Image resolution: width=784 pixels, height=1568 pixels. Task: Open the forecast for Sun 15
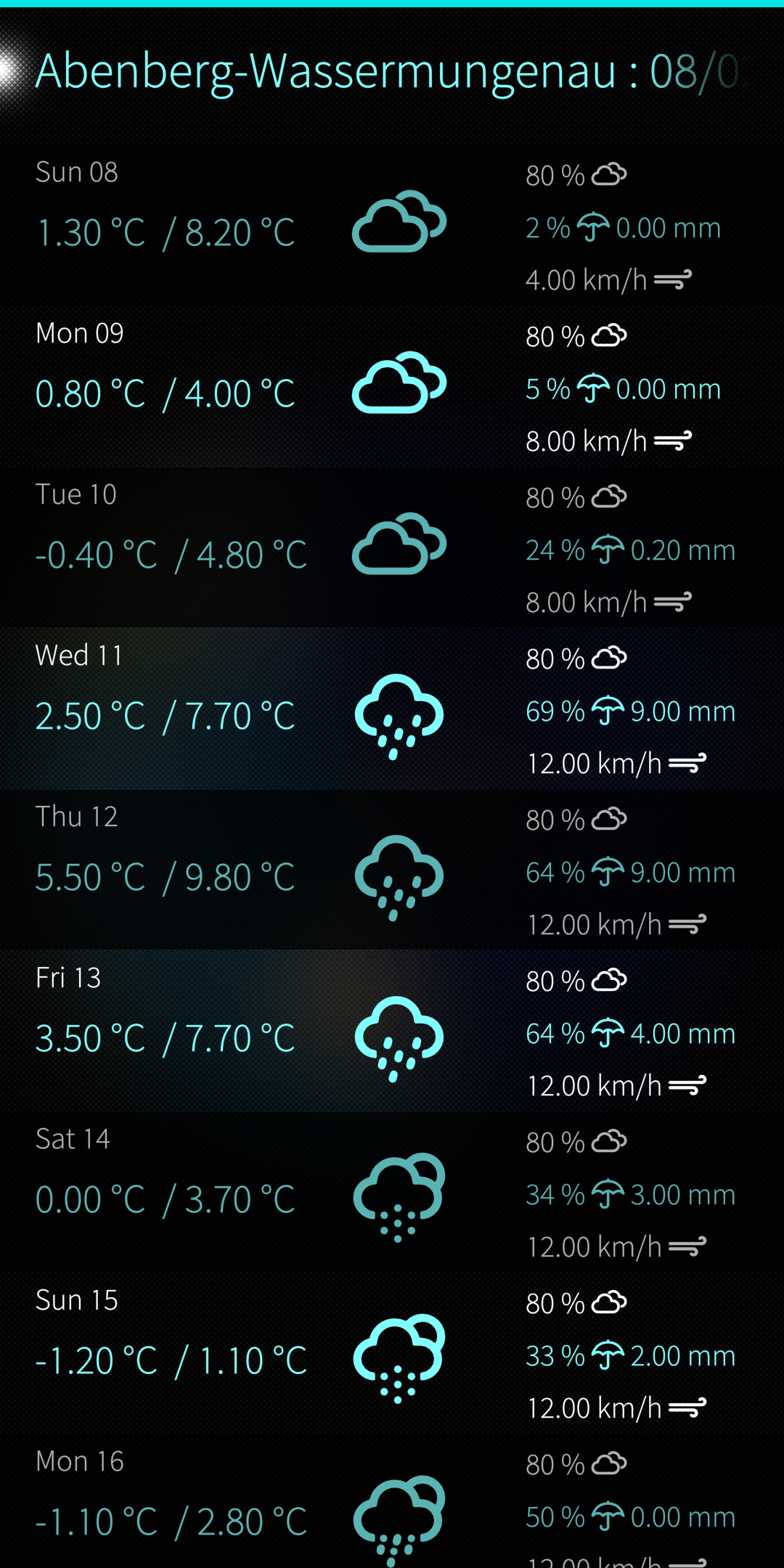392,1353
